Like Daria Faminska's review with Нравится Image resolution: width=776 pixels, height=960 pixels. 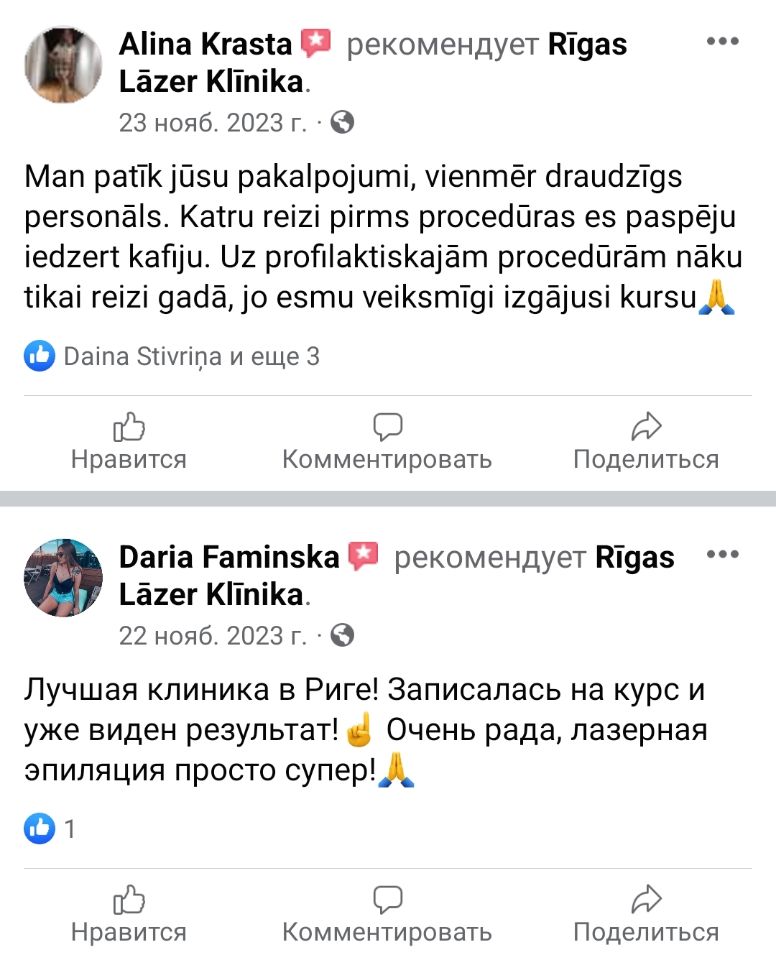(x=128, y=915)
